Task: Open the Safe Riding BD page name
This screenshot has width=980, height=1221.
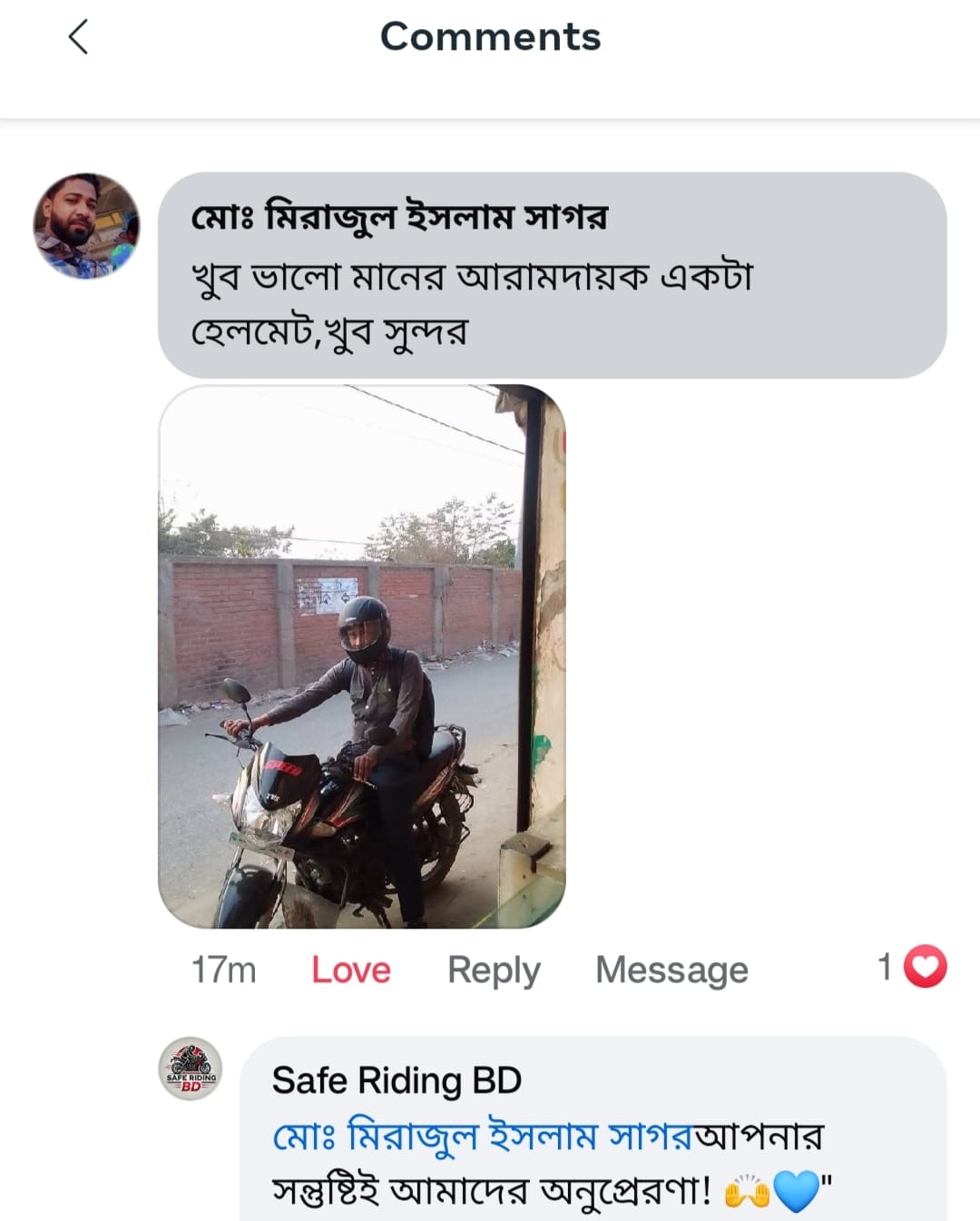Action: [397, 1080]
